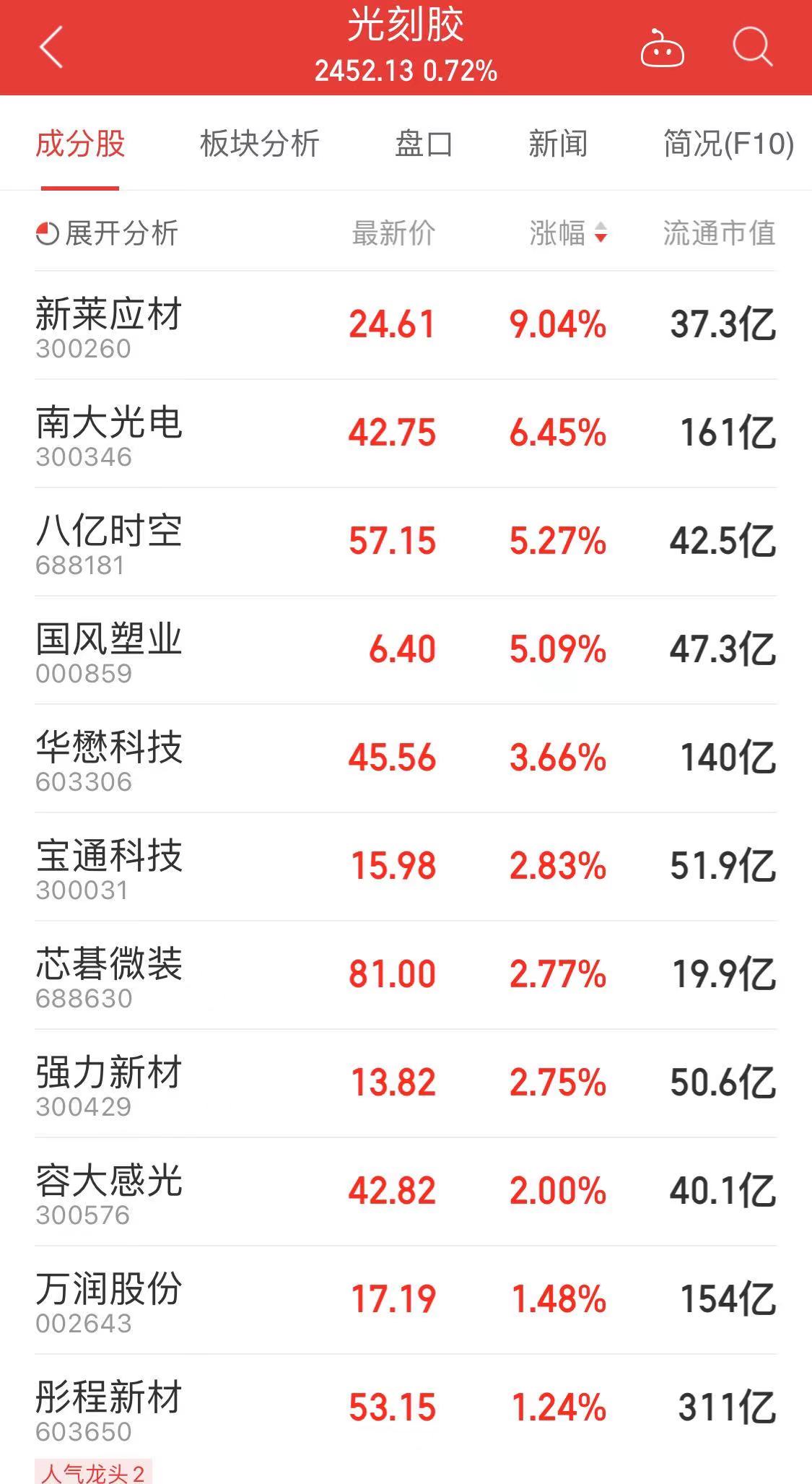The image size is (812, 1484).
Task: Sort the list by 涨幅
Action: [x=568, y=233]
